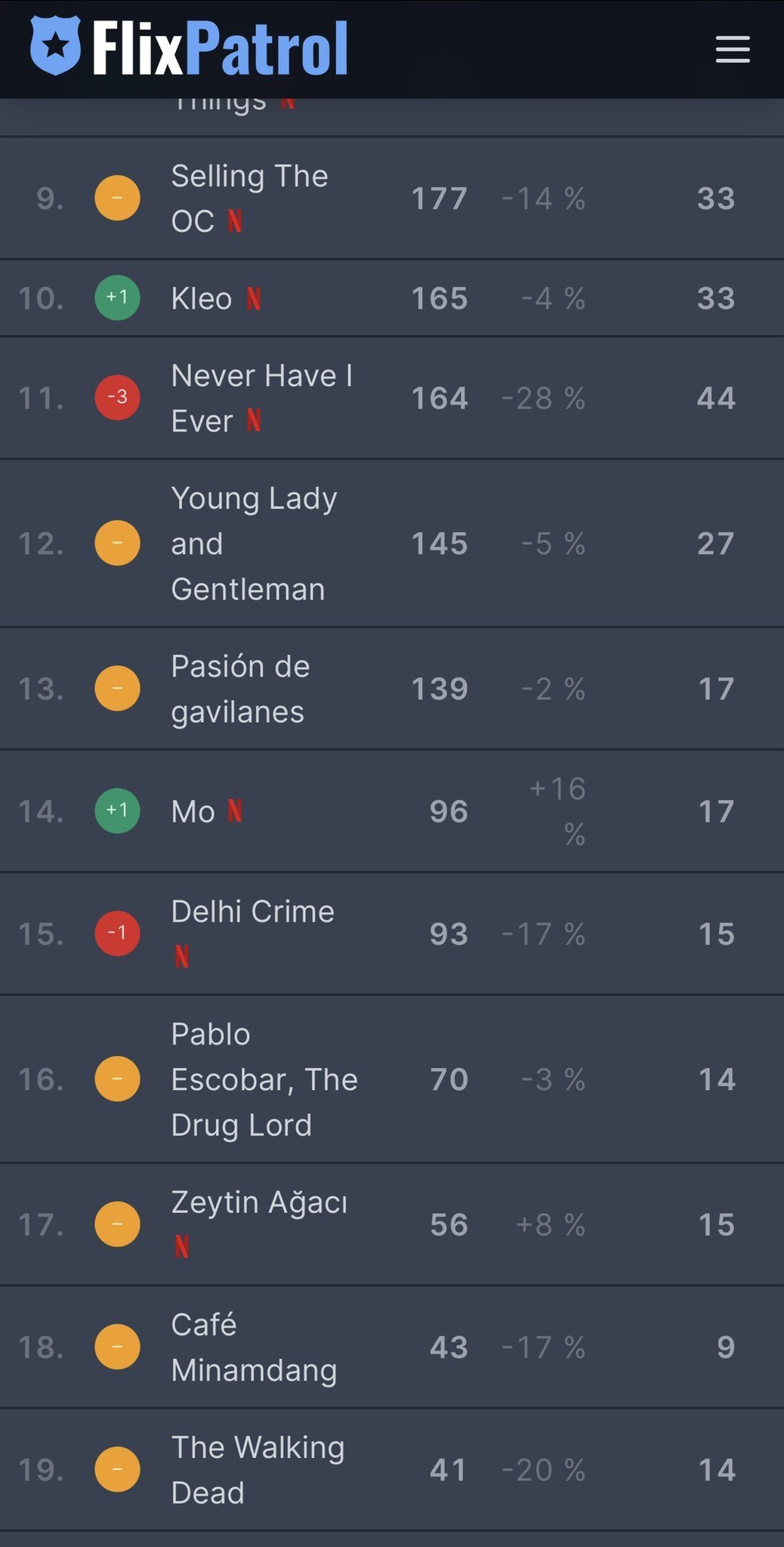
Task: Open the Mo title page
Action: 193,811
